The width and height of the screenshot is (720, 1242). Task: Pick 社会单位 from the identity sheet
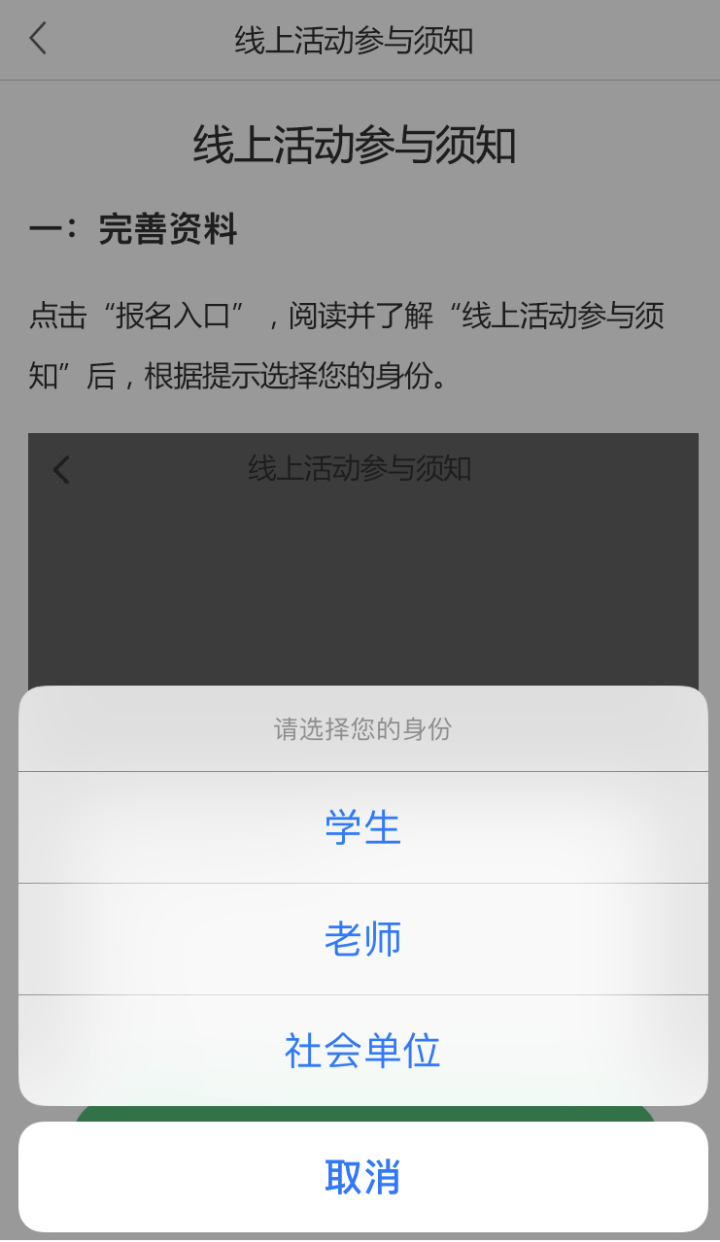click(x=362, y=1051)
